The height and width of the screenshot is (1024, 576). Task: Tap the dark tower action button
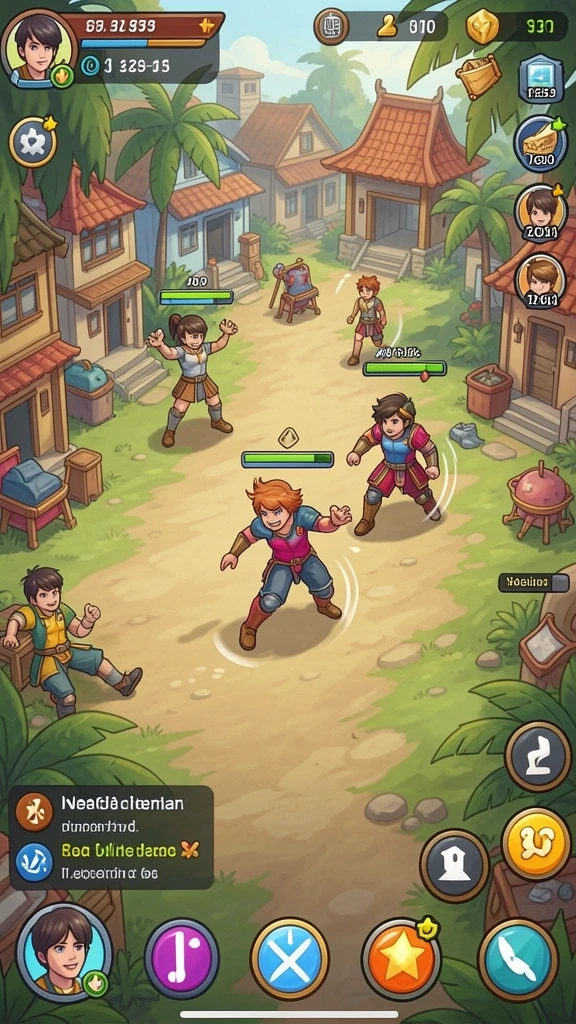point(455,866)
